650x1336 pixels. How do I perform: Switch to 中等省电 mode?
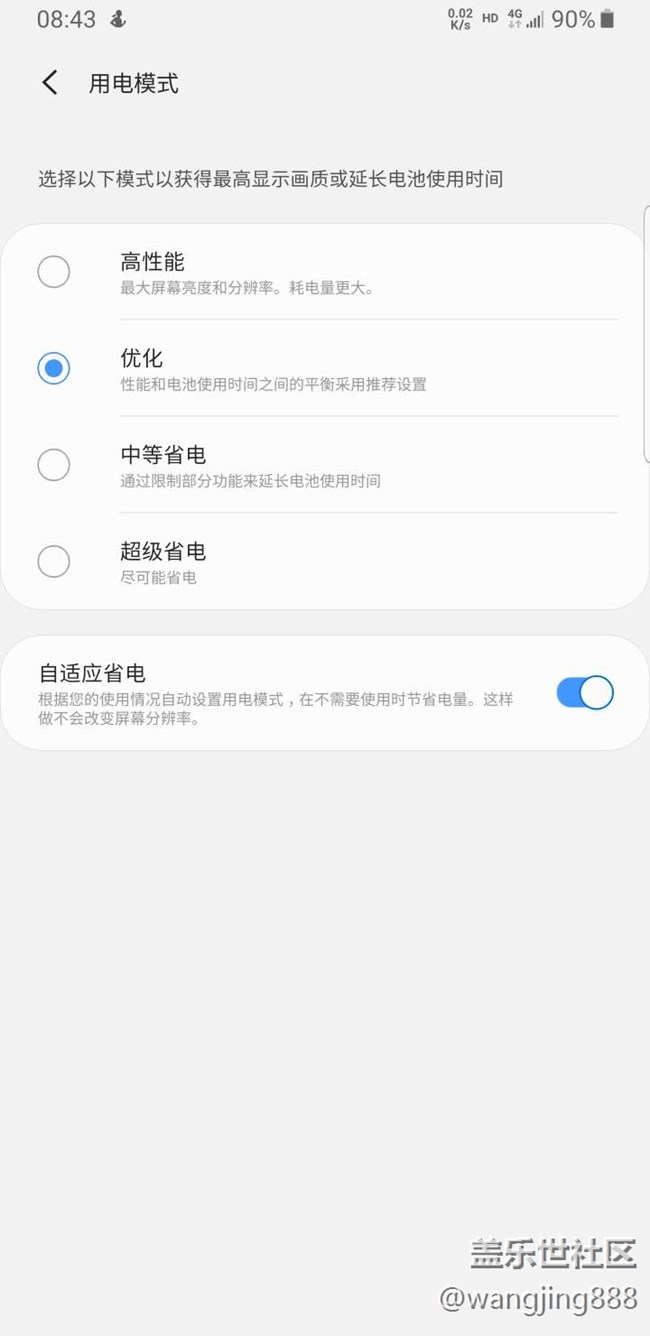pyautogui.click(x=325, y=465)
